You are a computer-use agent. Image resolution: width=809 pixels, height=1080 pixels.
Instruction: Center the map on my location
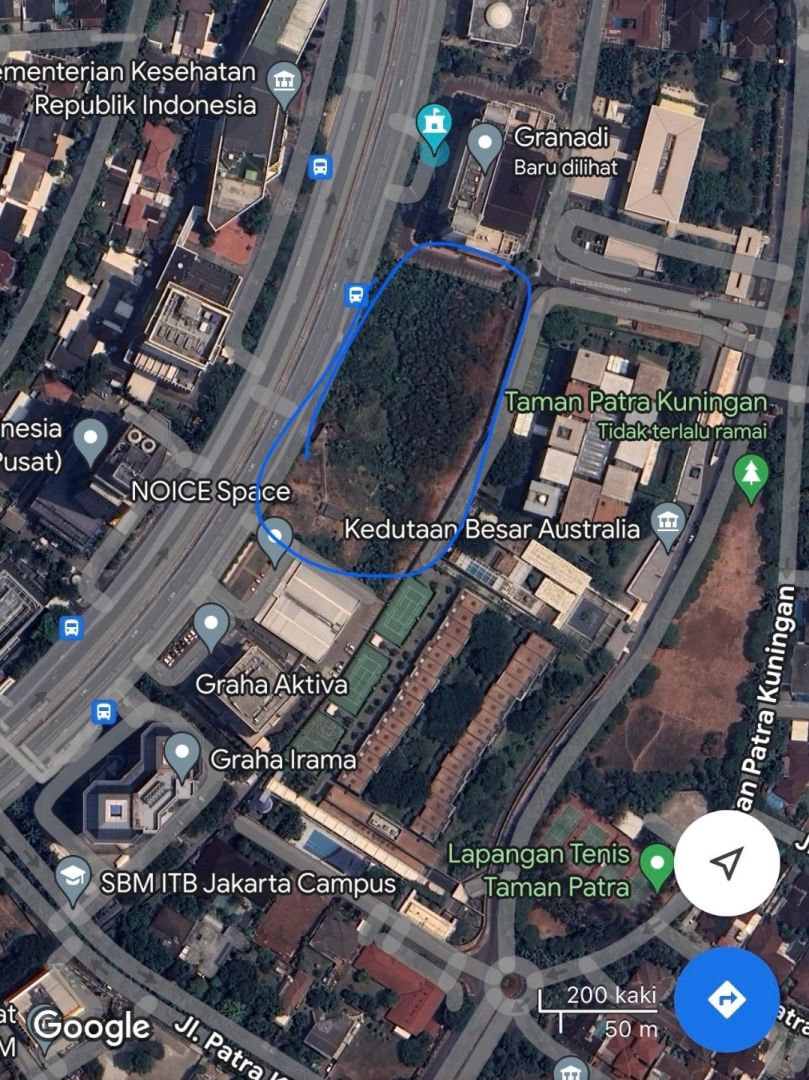pos(727,863)
